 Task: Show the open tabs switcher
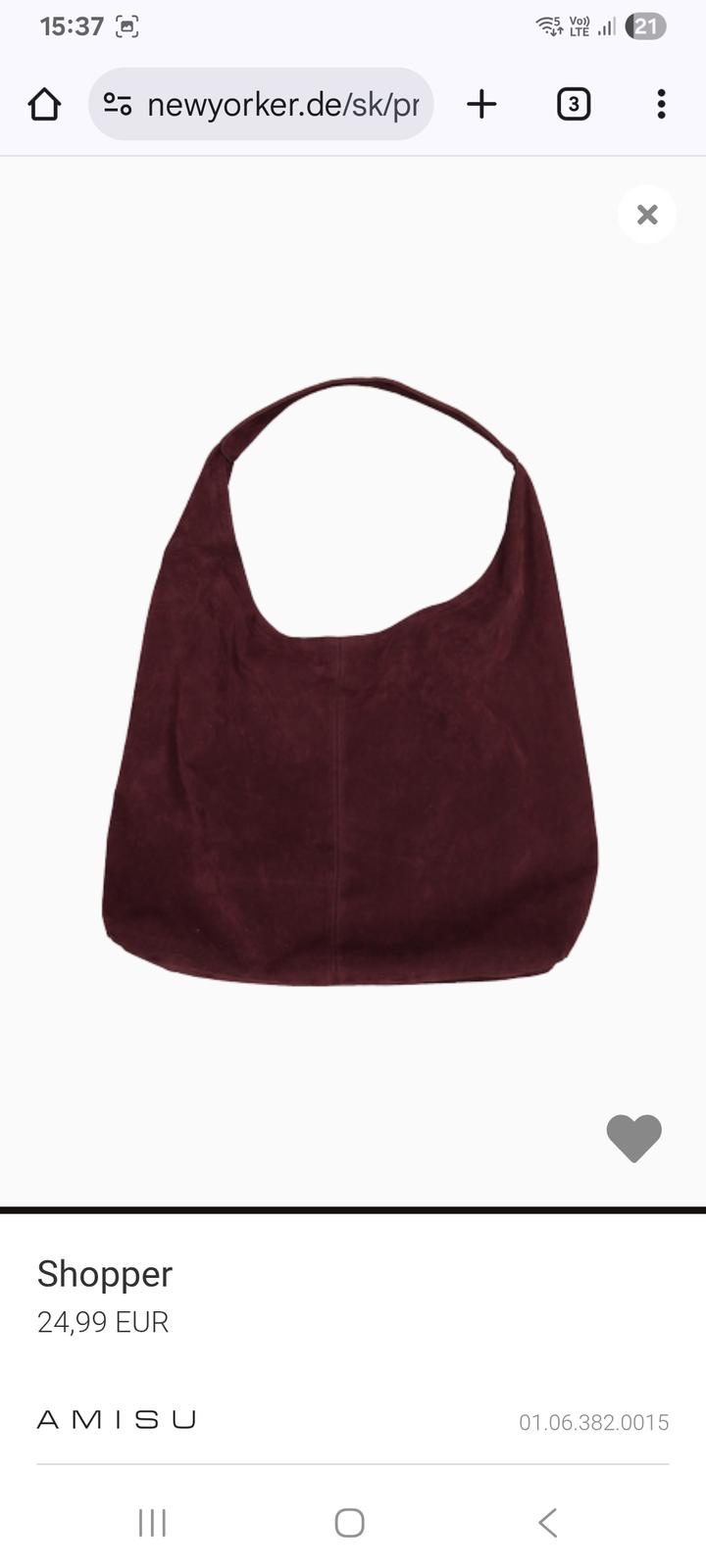point(574,104)
